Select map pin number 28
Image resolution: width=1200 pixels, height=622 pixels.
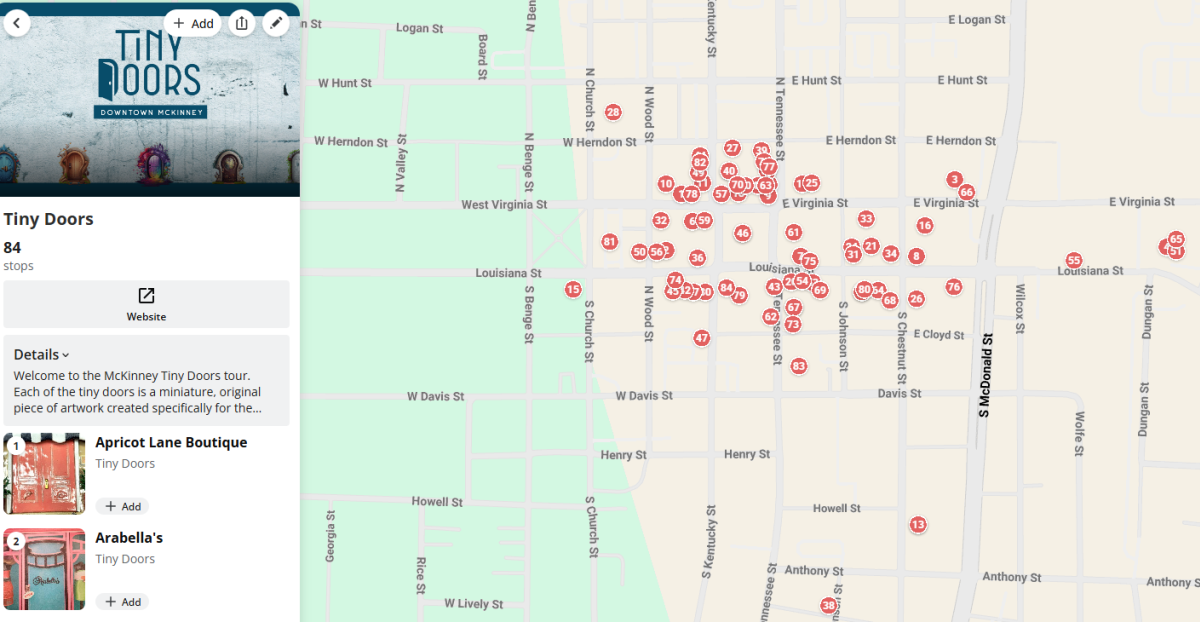pyautogui.click(x=613, y=112)
